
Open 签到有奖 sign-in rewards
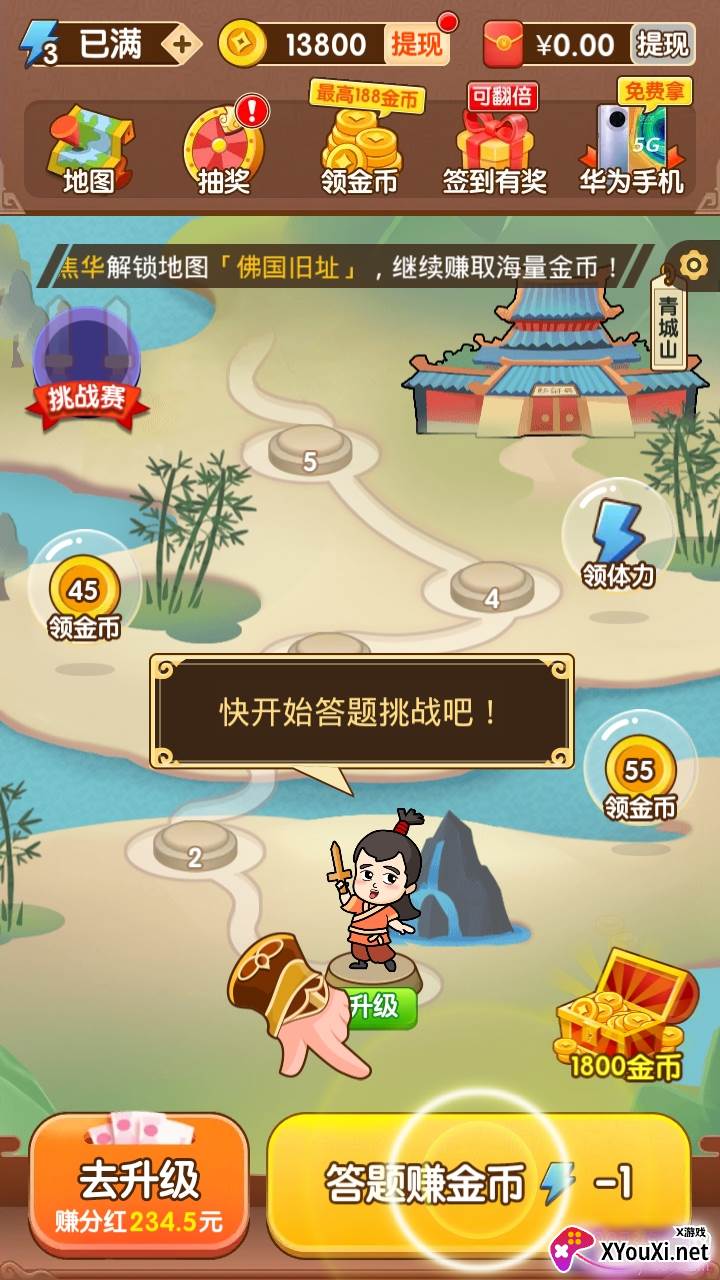pos(495,152)
